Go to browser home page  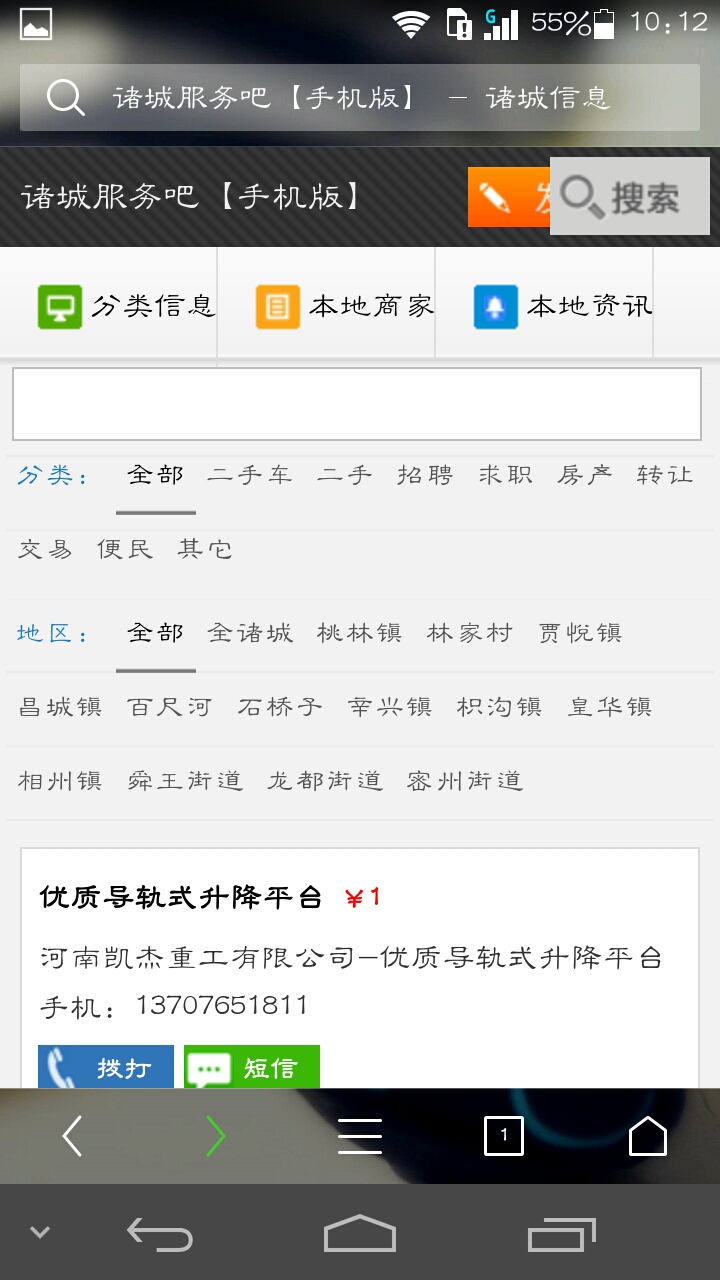(x=647, y=1136)
